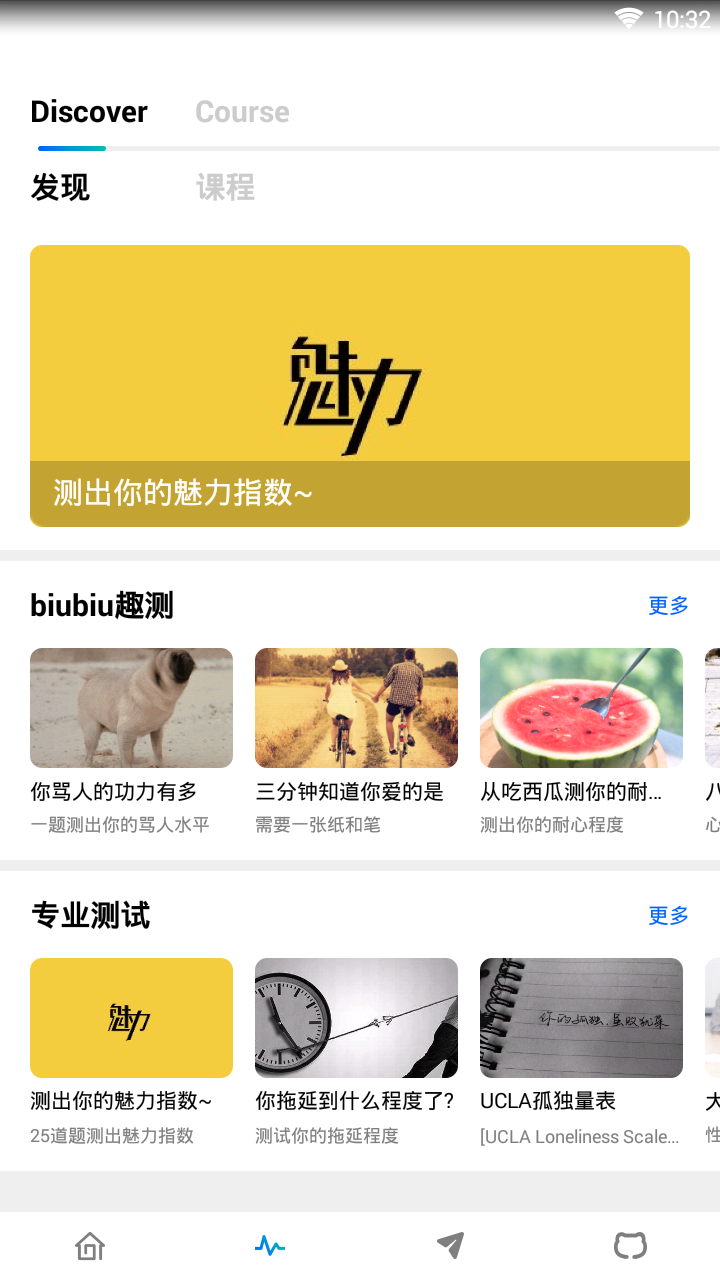720x1280 pixels.
Task: Select the waveform Discover icon in bottom bar
Action: click(x=270, y=1246)
